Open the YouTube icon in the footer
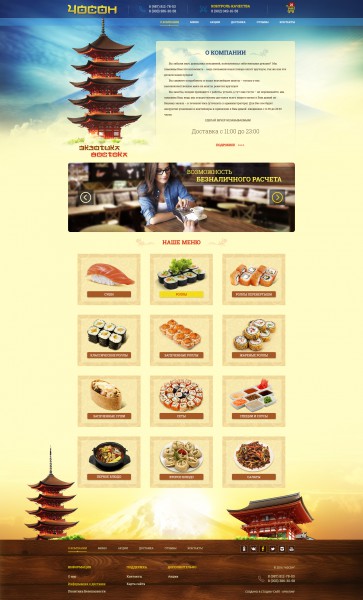Screen dimensions: 363x600 tap(291, 549)
